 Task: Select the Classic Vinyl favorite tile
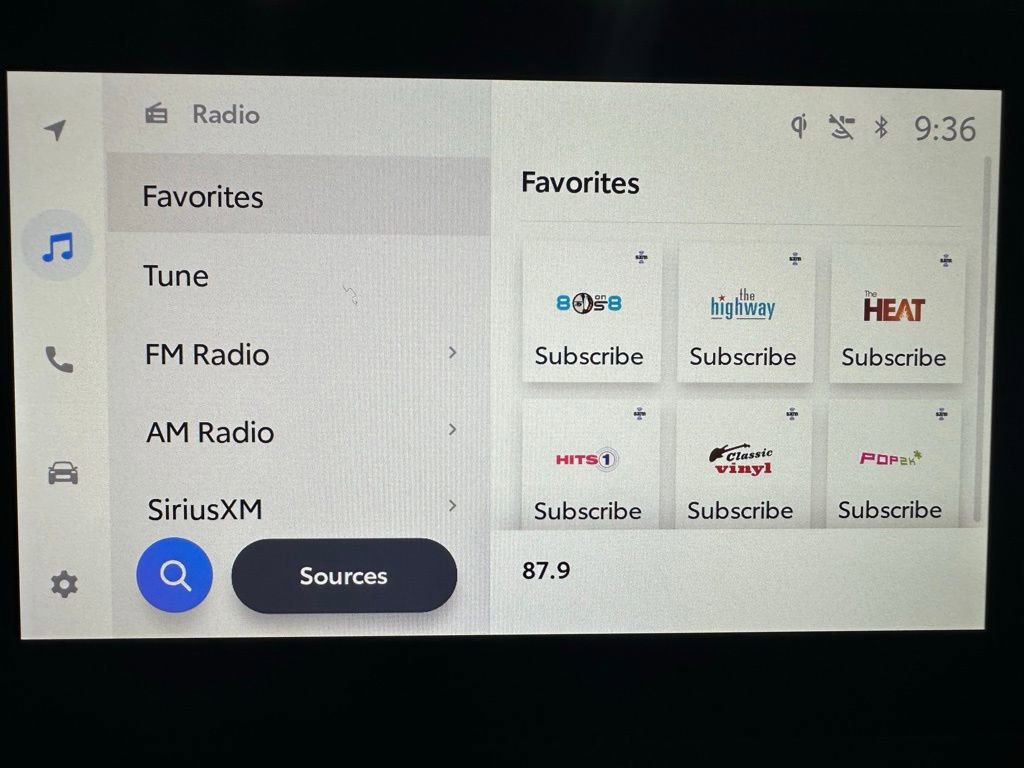[741, 468]
